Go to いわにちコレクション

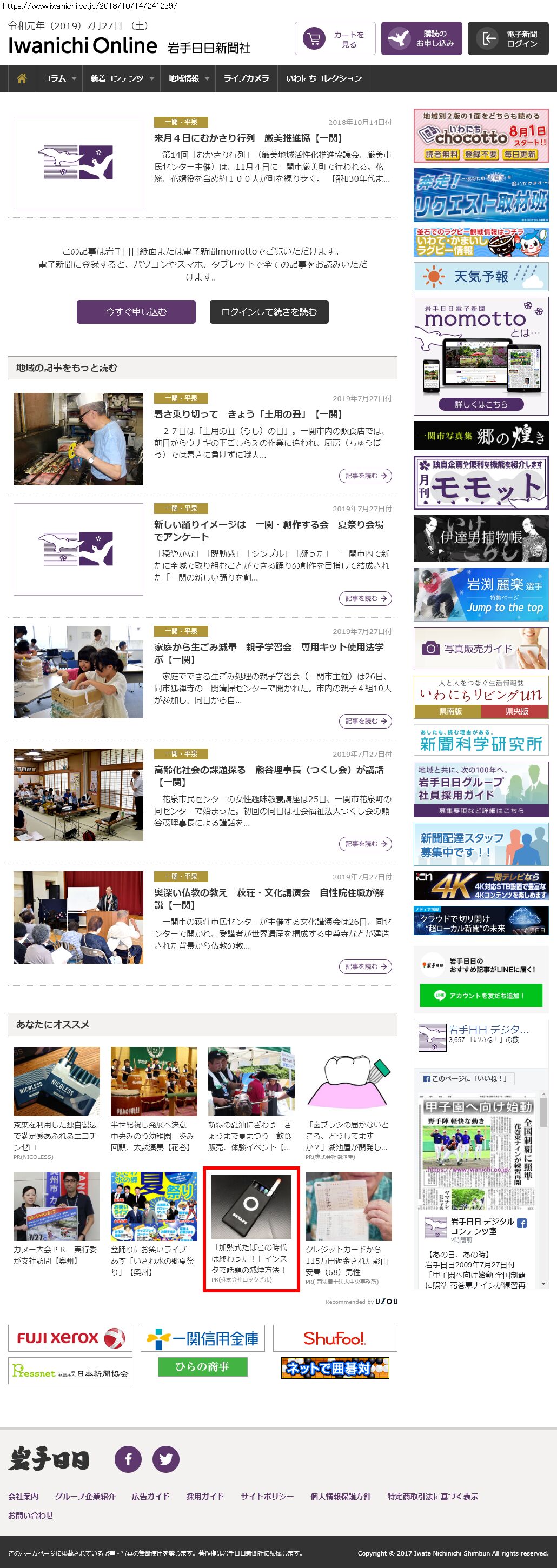click(323, 78)
